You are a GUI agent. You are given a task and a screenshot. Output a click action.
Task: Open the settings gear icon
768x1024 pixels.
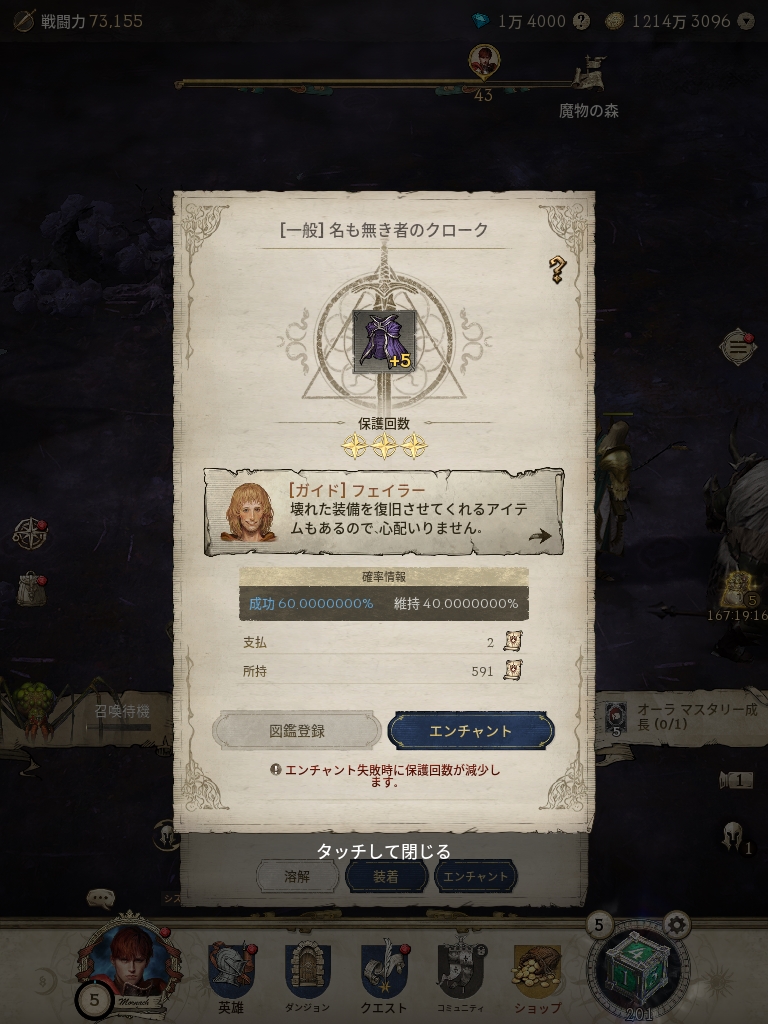coord(677,925)
